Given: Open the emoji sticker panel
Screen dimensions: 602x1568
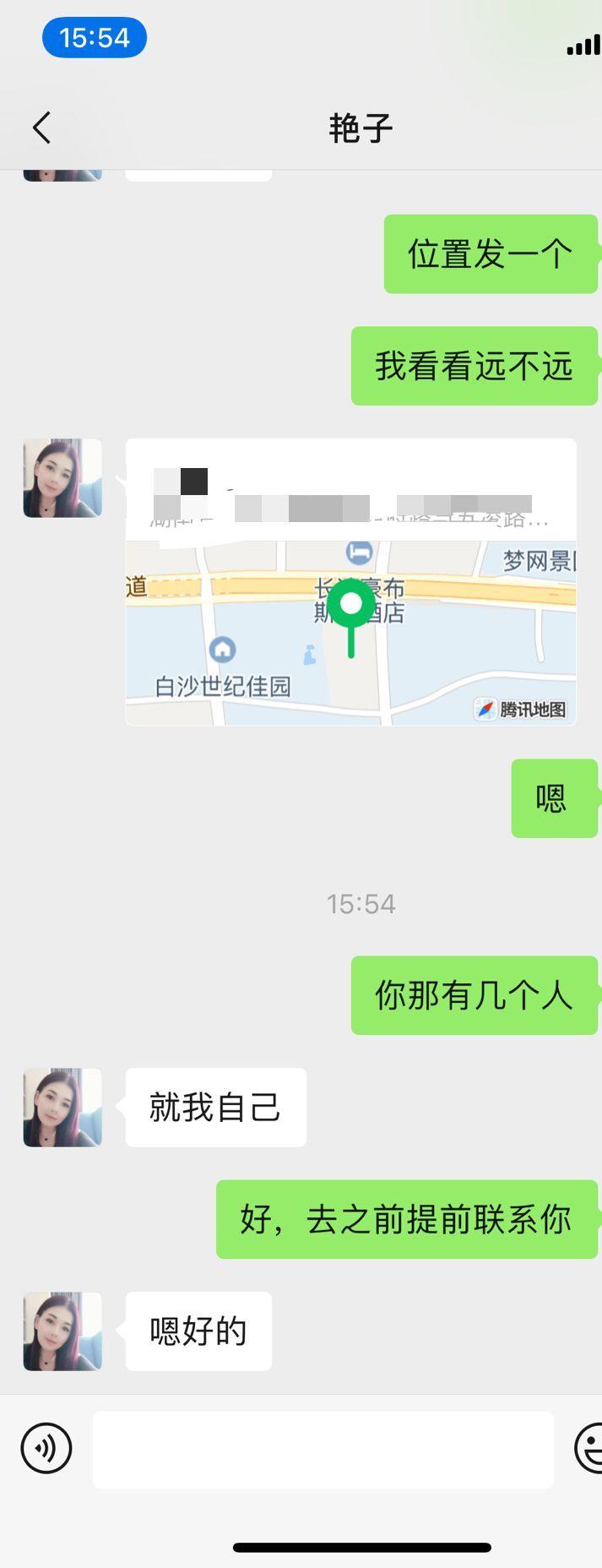Looking at the screenshot, I should (589, 1448).
